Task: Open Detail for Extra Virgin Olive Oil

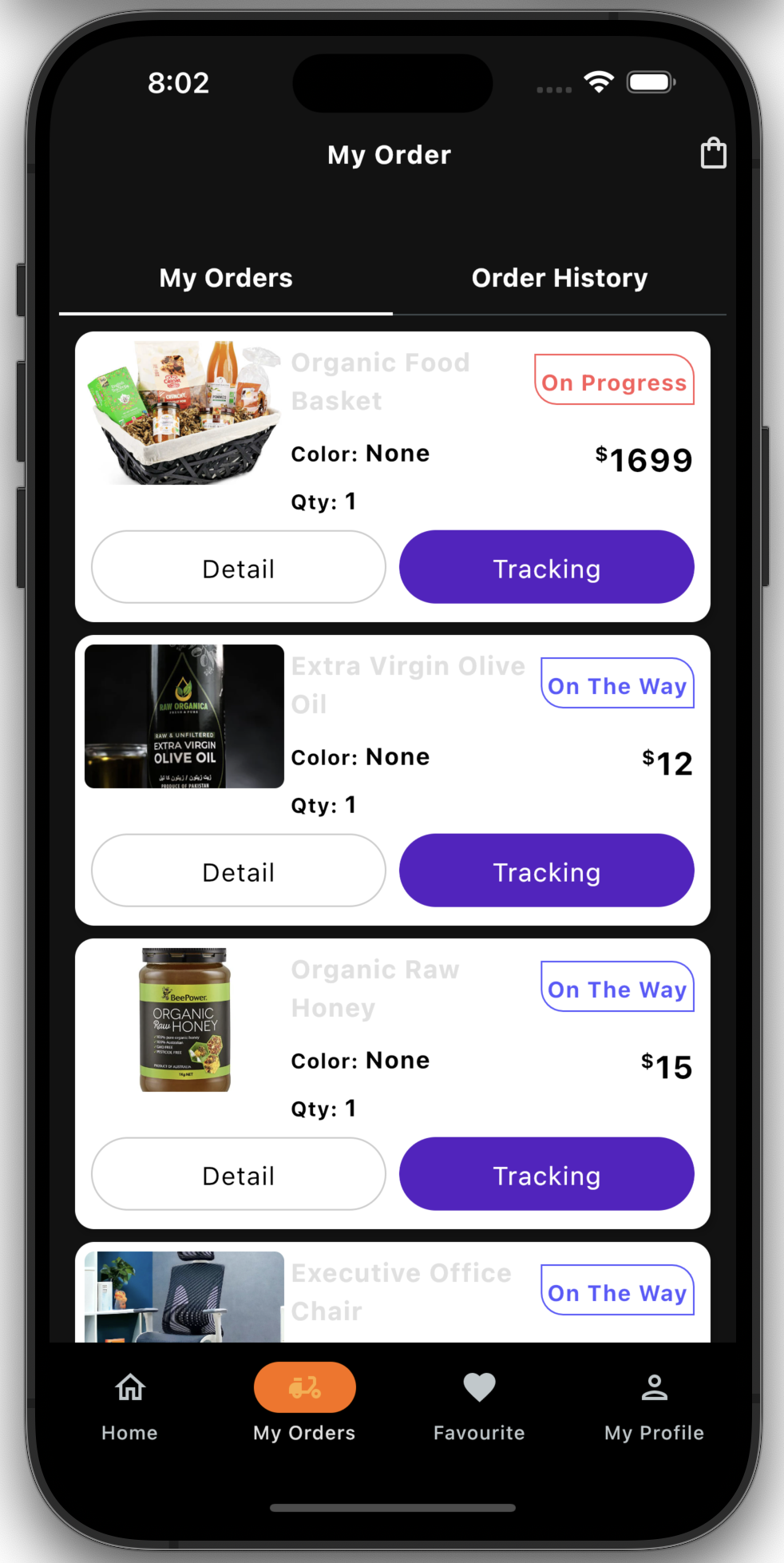Action: (x=239, y=871)
